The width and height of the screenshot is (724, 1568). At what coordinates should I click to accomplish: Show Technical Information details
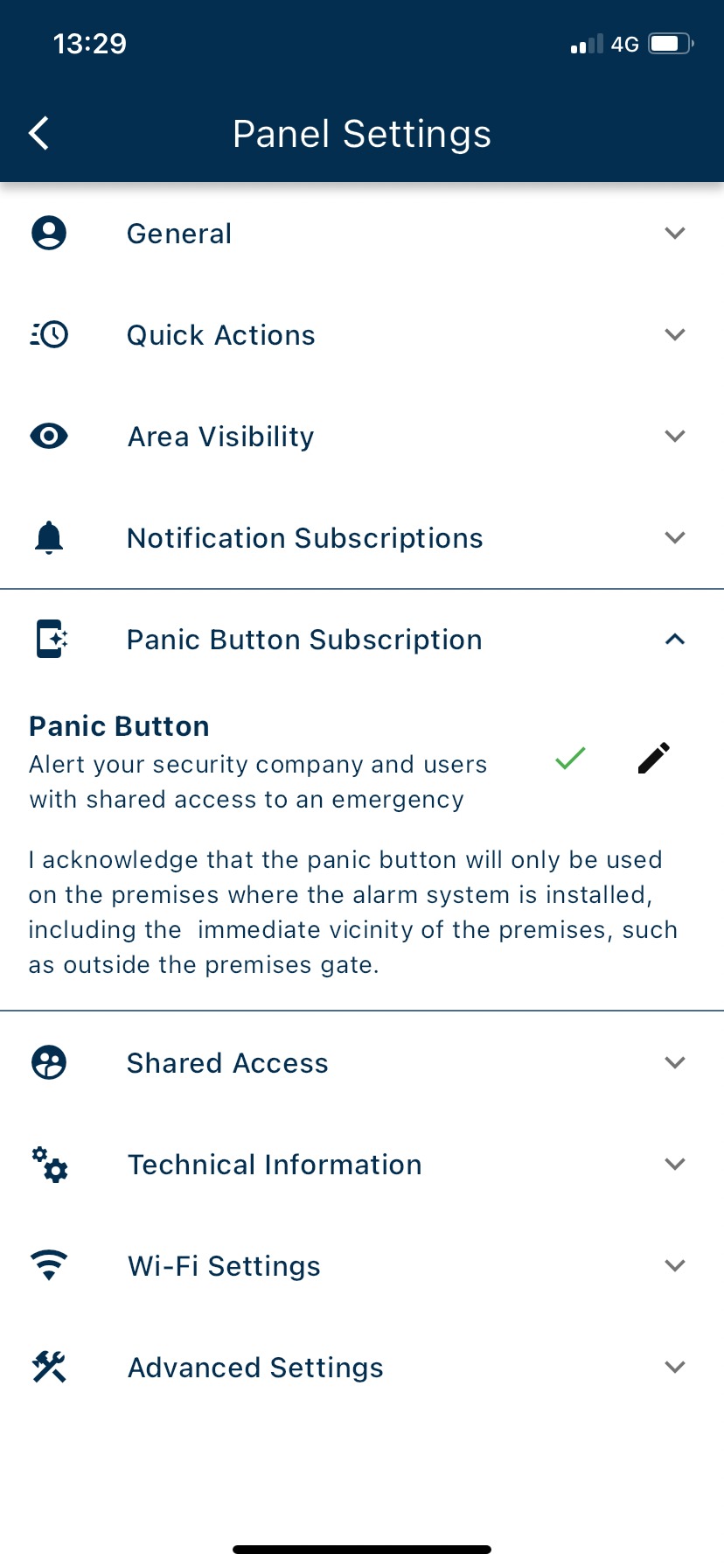coord(674,1165)
